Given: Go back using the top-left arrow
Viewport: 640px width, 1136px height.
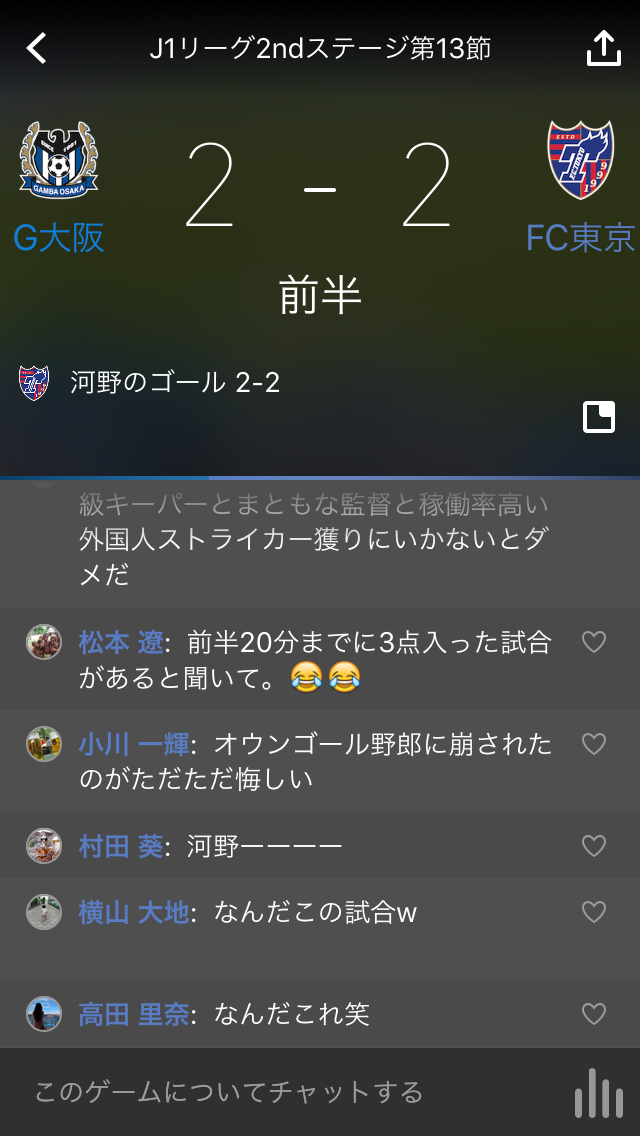Looking at the screenshot, I should pyautogui.click(x=37, y=48).
